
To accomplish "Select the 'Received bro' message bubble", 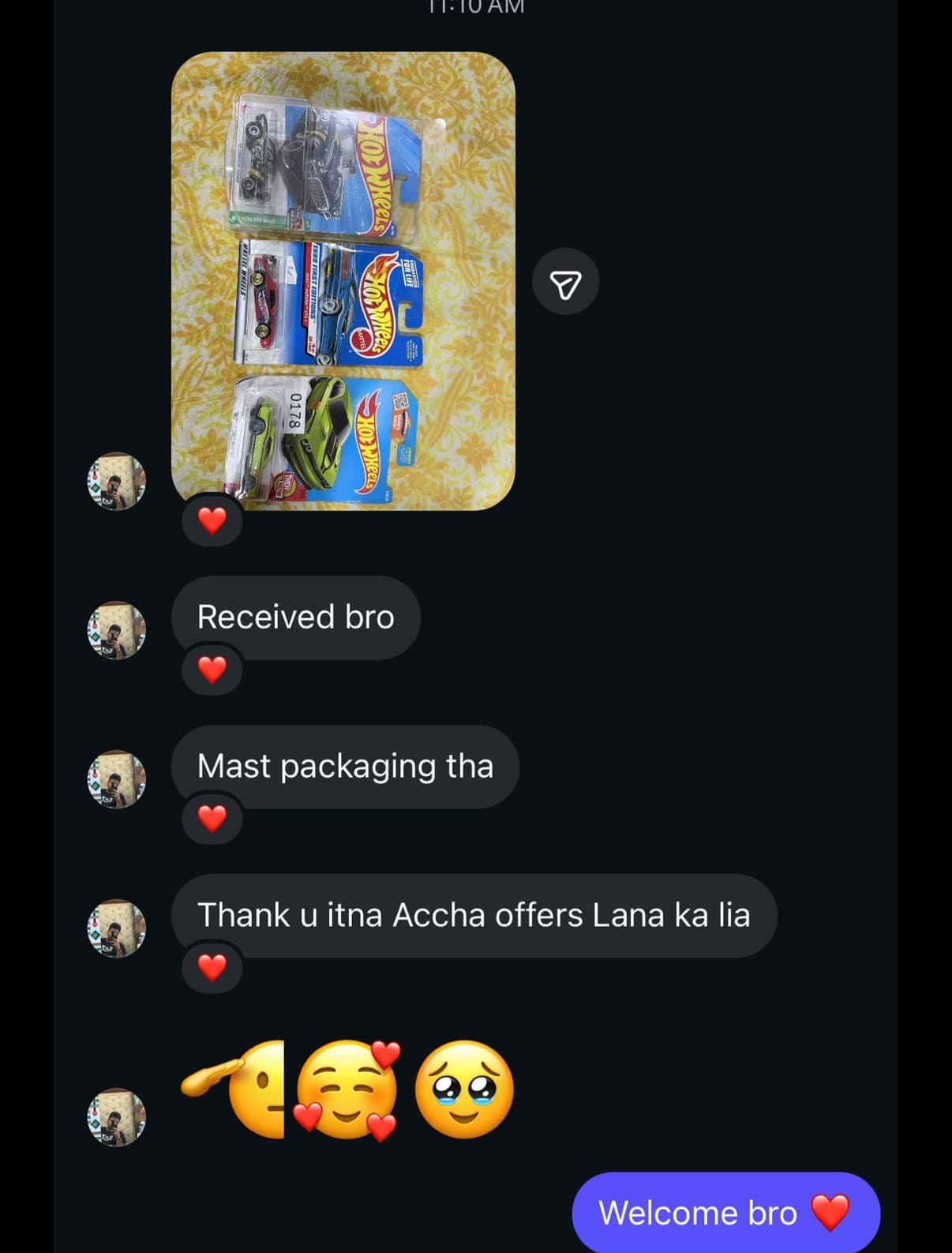I will tap(296, 617).
